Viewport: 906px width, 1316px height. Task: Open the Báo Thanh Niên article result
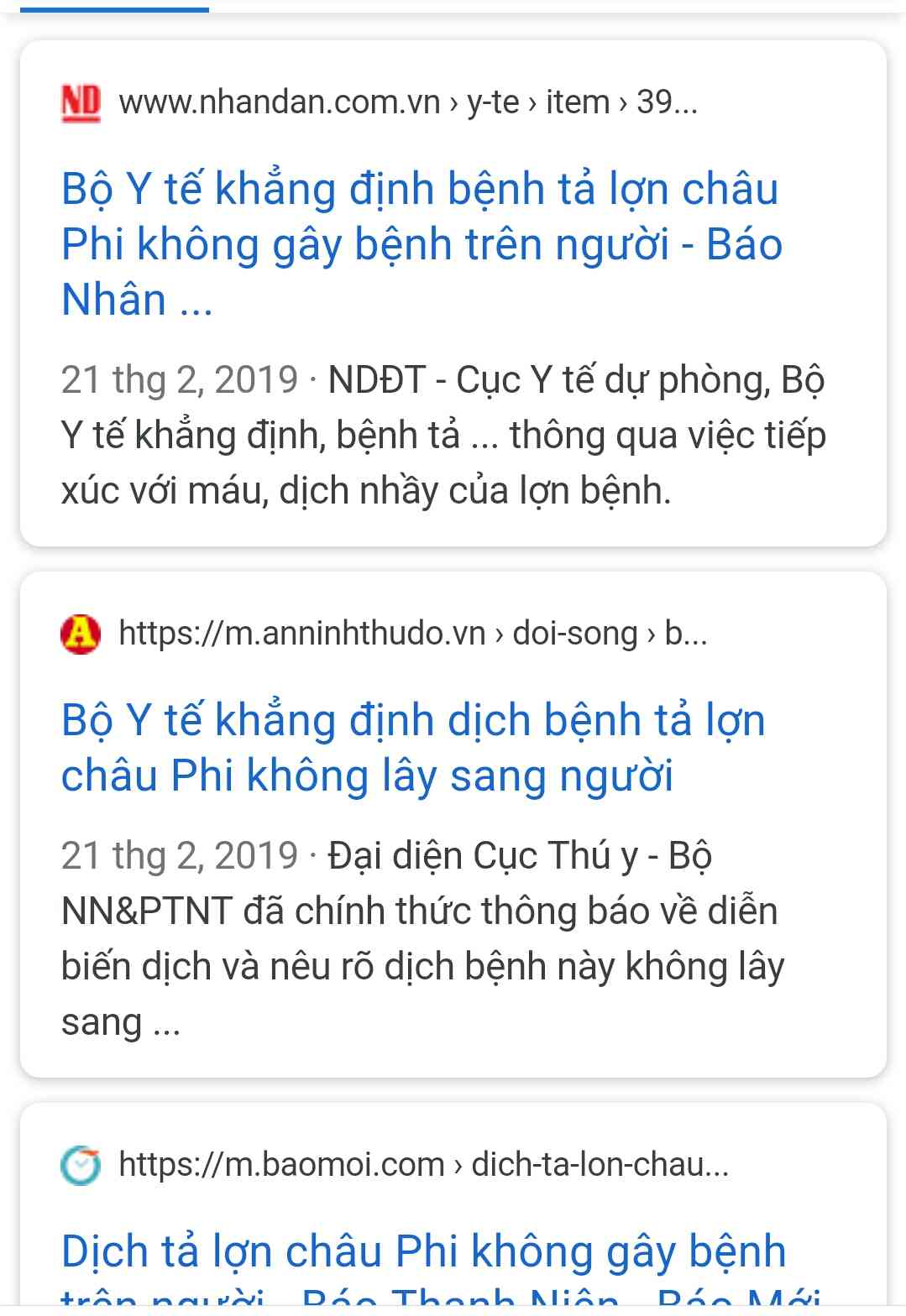(x=423, y=1252)
